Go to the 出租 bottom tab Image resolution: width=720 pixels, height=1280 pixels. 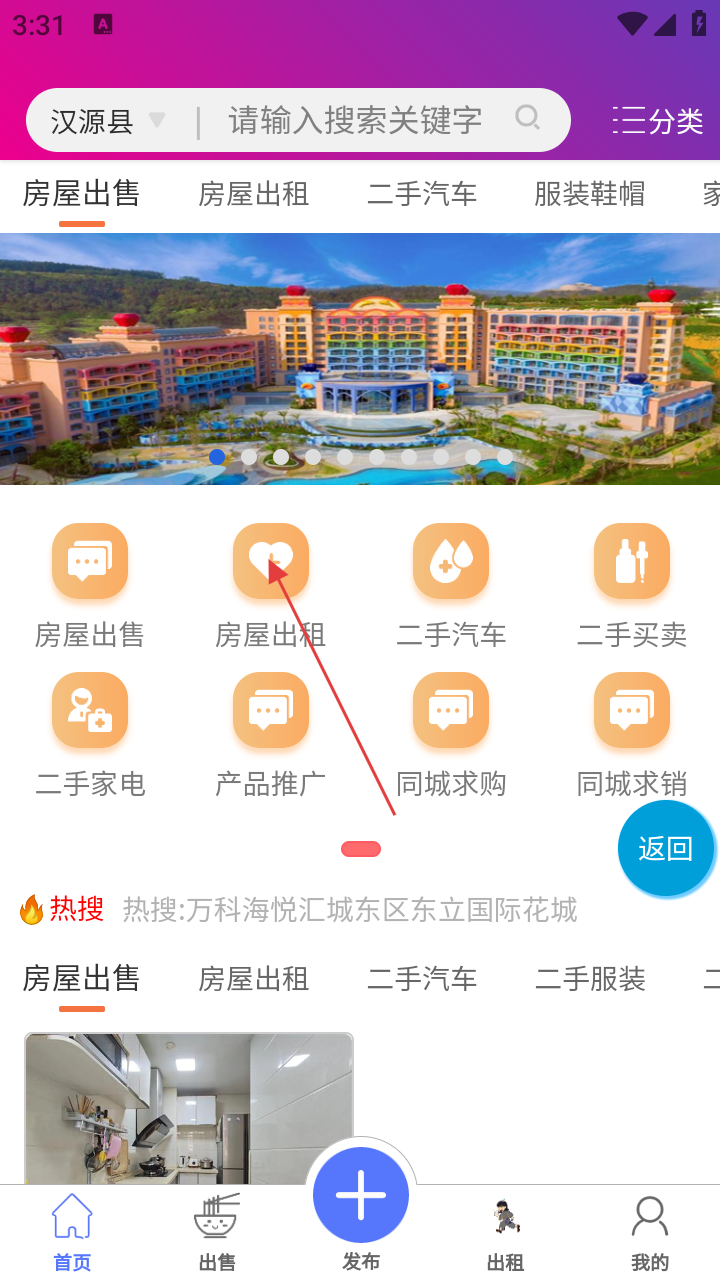pyautogui.click(x=505, y=1233)
